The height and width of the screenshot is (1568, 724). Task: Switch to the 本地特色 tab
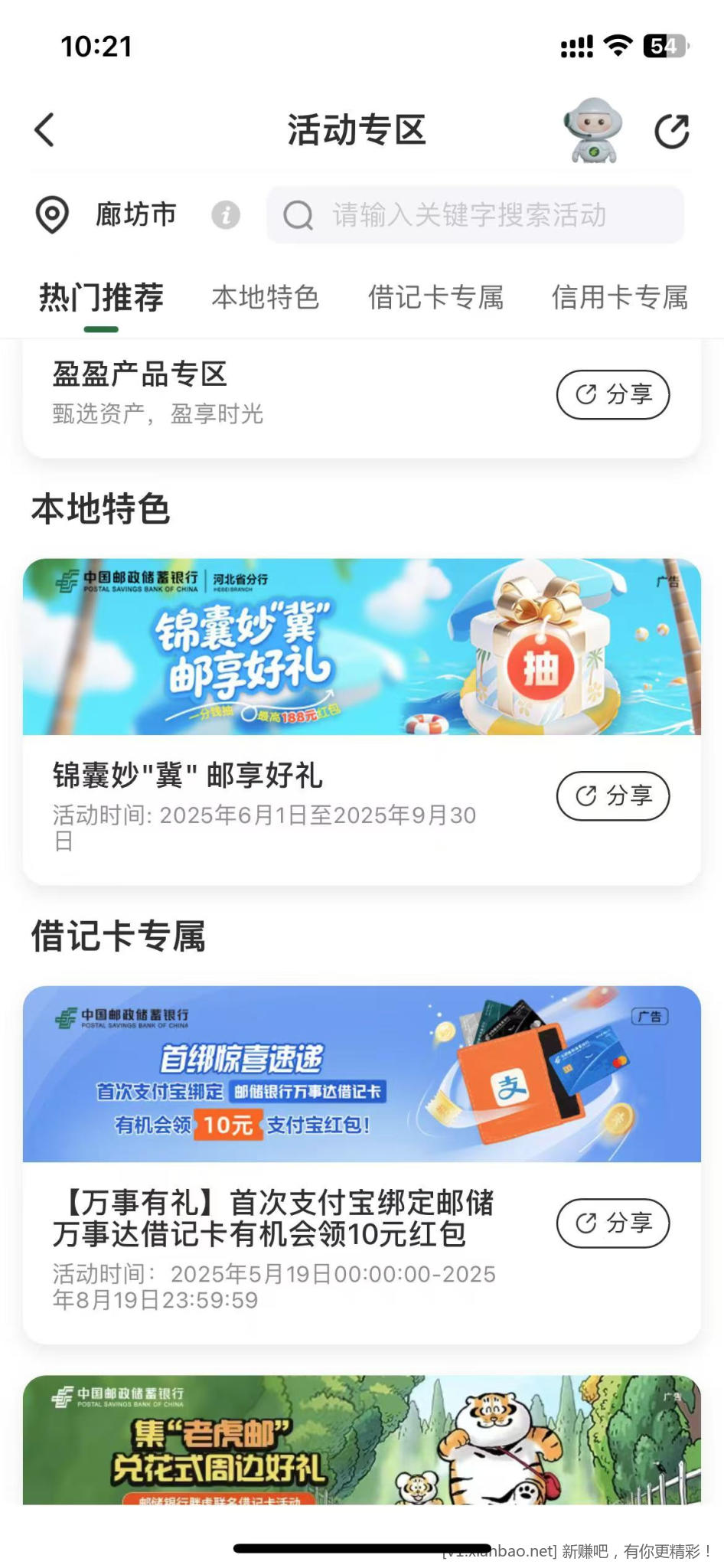265,297
